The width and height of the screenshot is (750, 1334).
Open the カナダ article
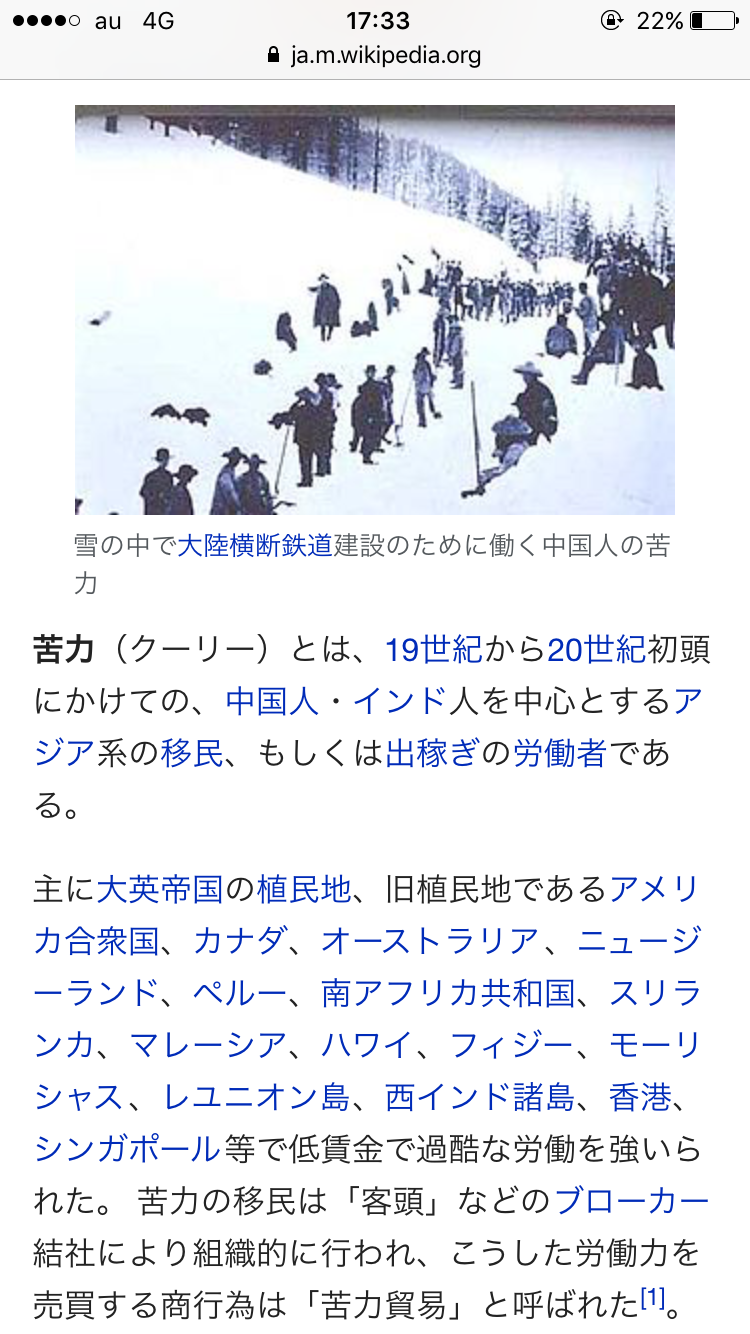click(x=240, y=940)
